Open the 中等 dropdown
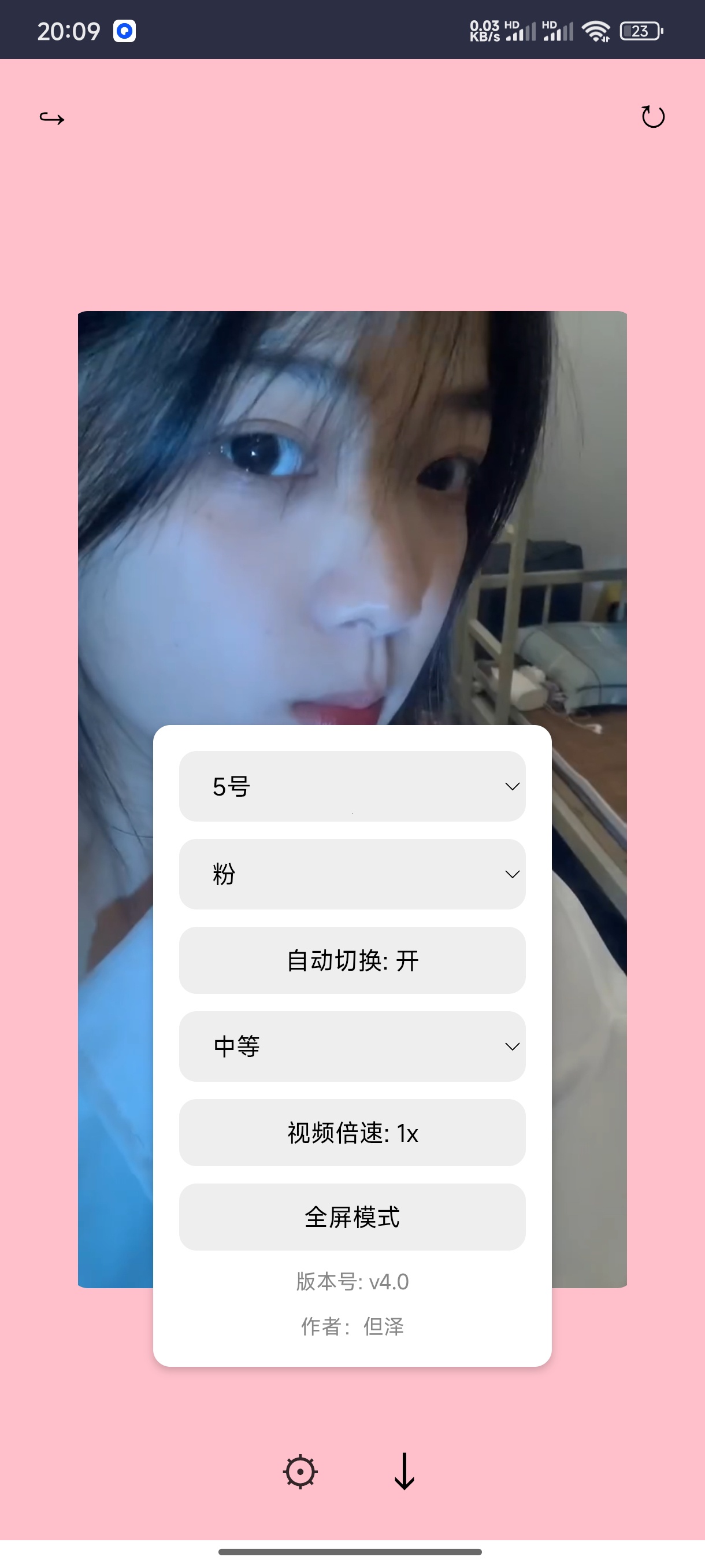The height and width of the screenshot is (1568, 705). tap(352, 1046)
